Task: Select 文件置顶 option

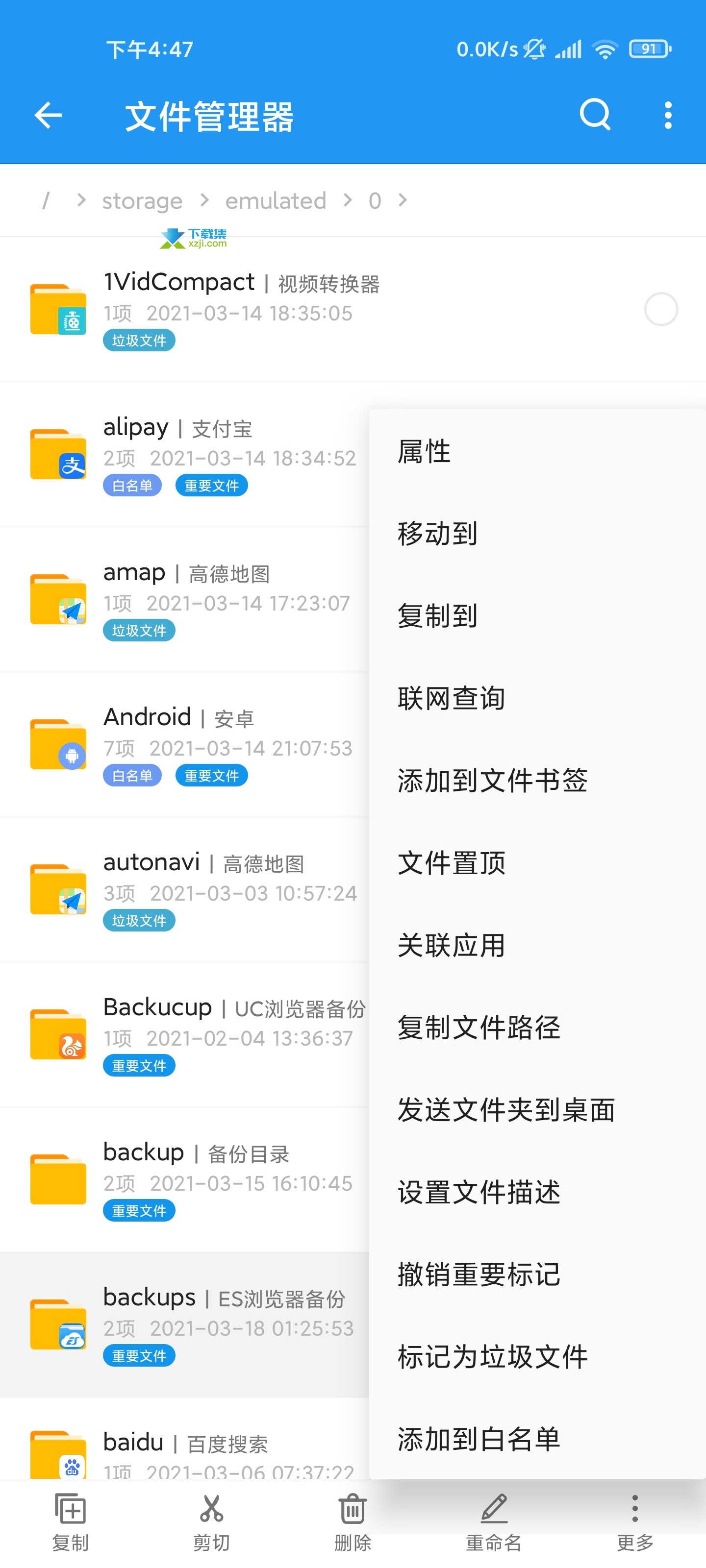Action: [x=537, y=862]
